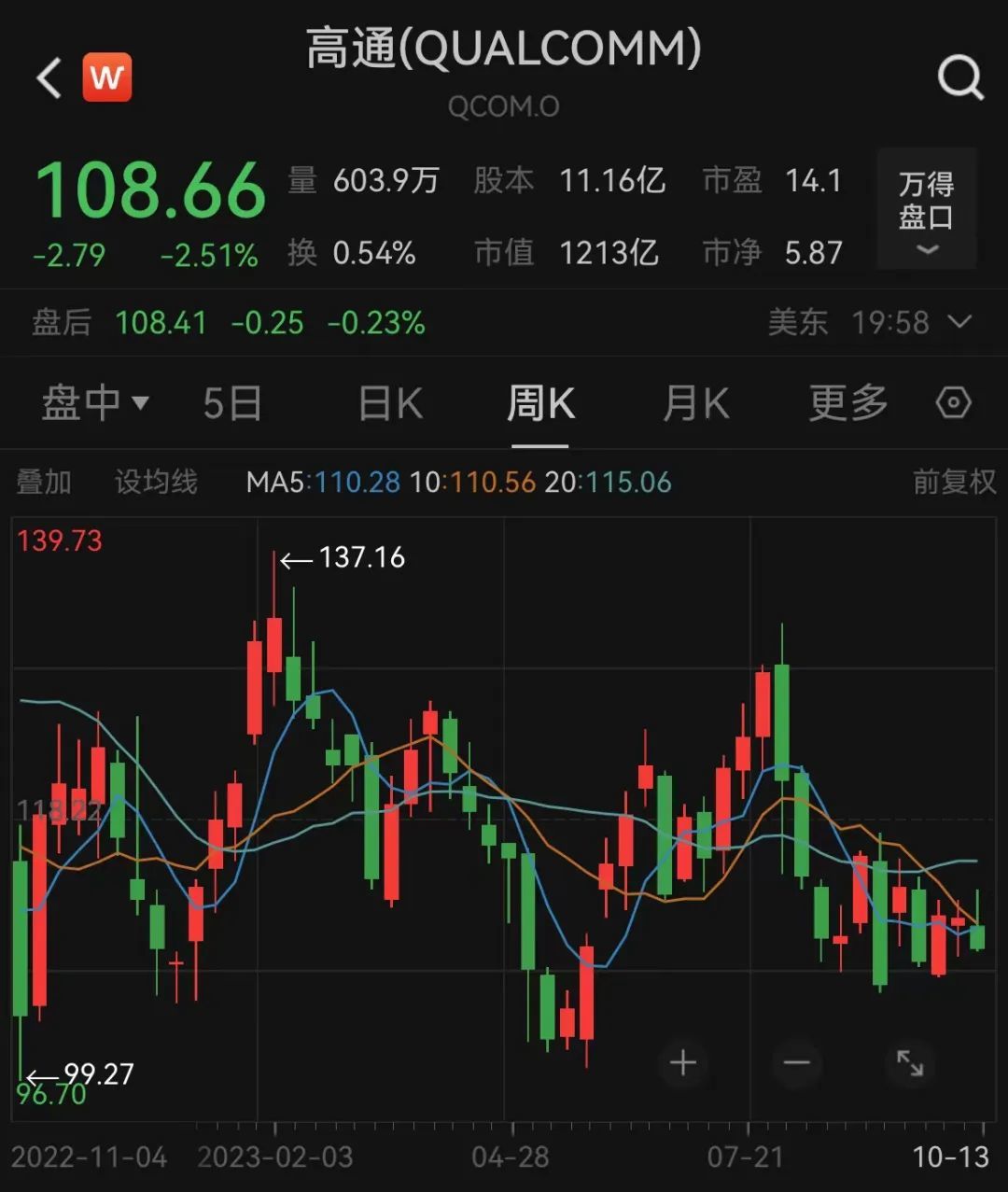Go back using the top-left arrow
This screenshot has width=1008, height=1192.
(x=49, y=77)
